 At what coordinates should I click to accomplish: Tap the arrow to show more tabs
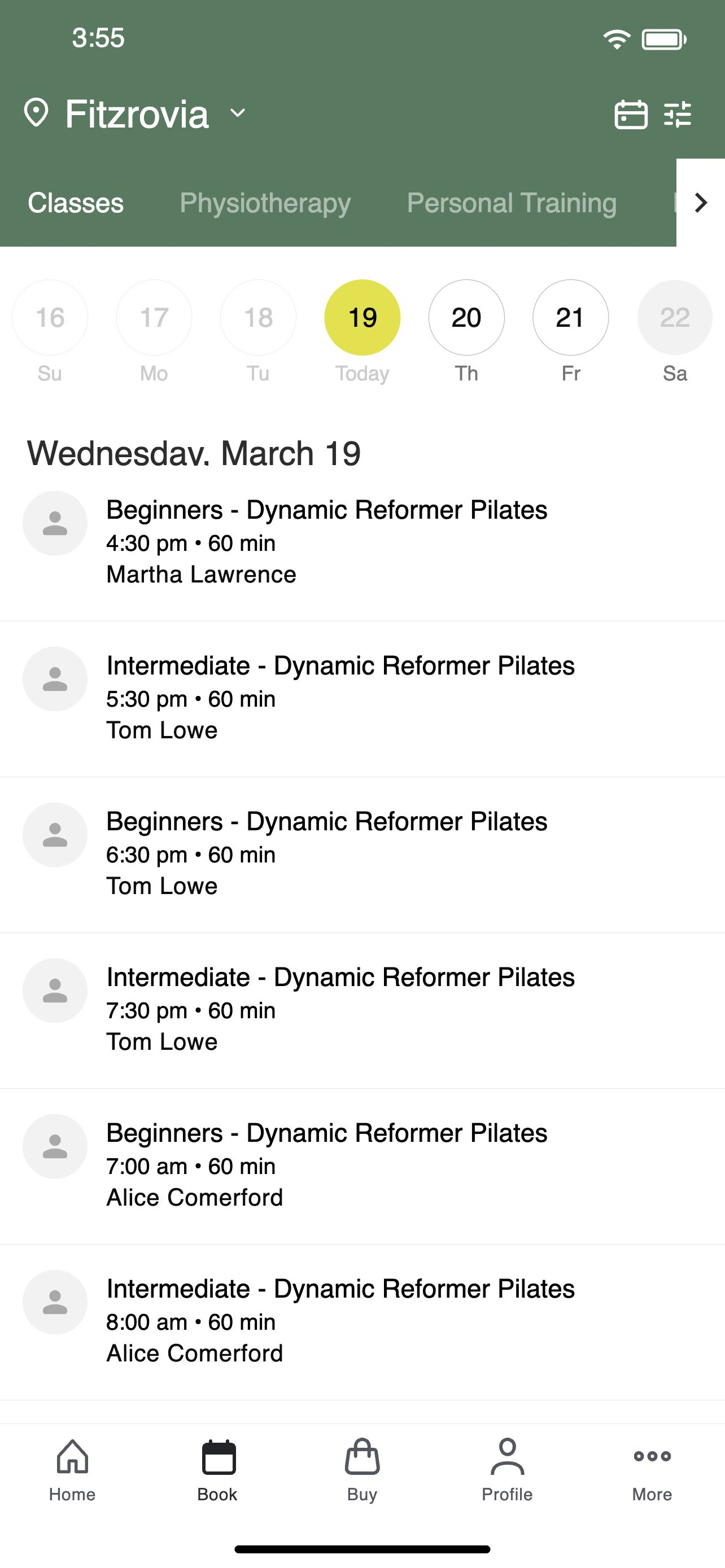701,203
